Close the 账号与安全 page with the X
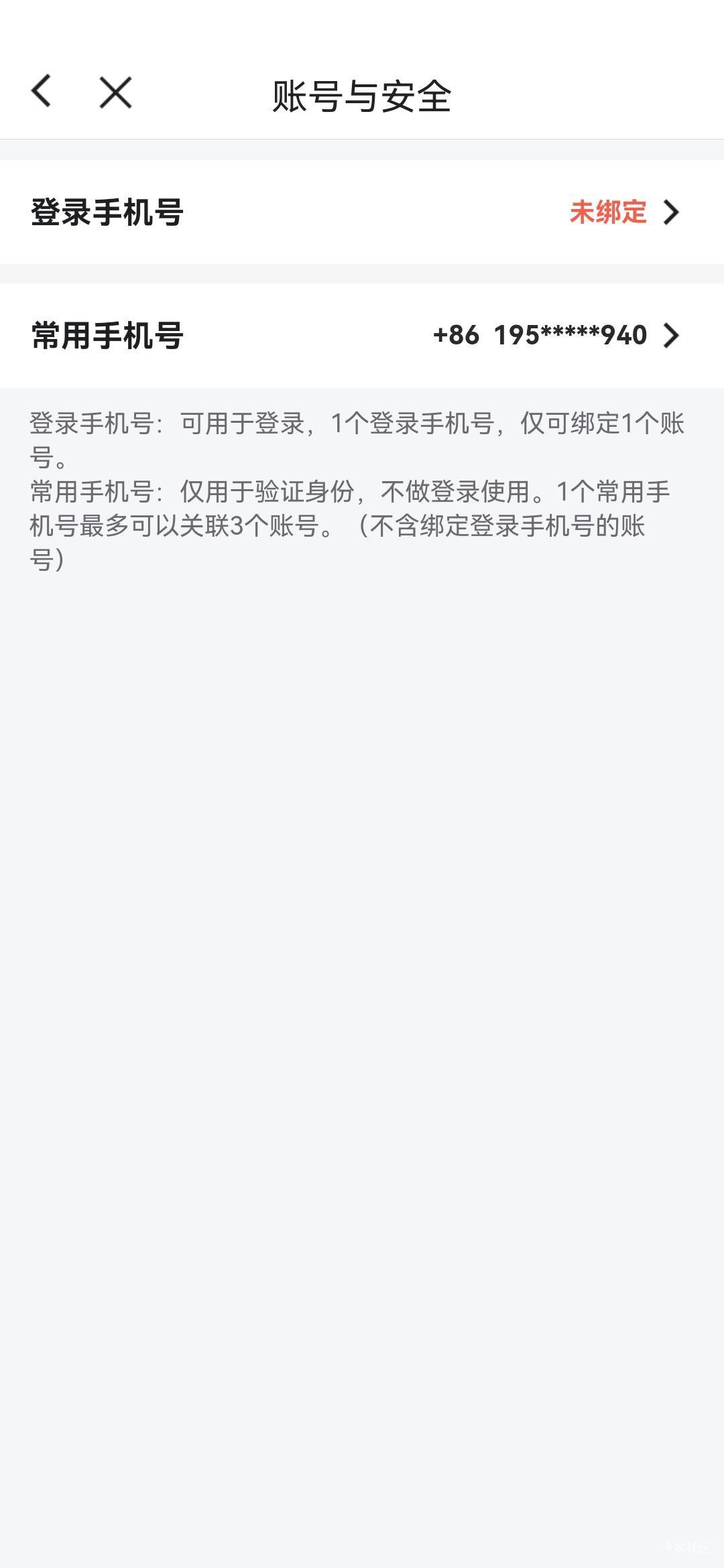Image resolution: width=724 pixels, height=1568 pixels. (x=115, y=92)
